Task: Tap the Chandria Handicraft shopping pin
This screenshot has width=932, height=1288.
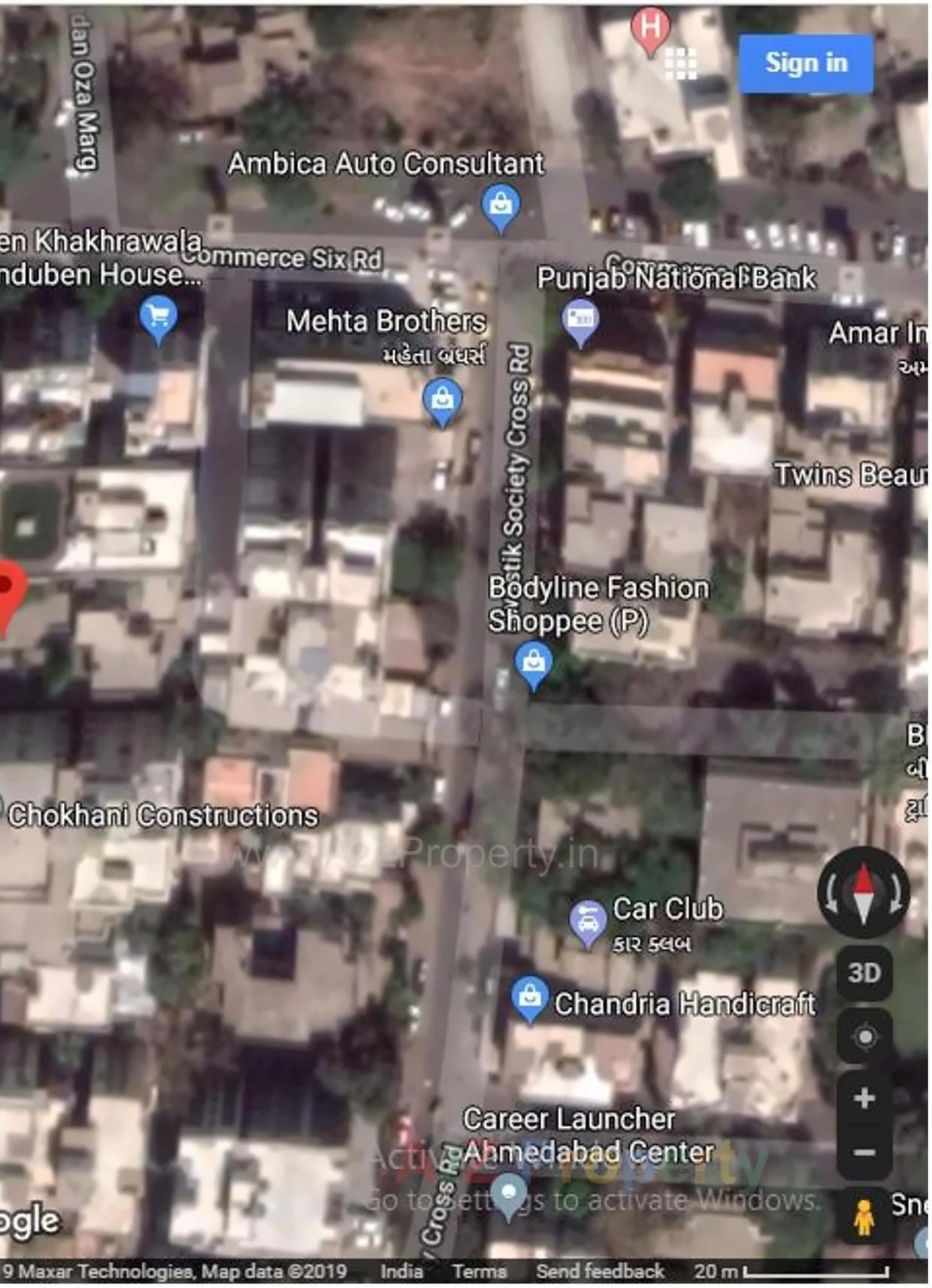Action: pos(529,997)
